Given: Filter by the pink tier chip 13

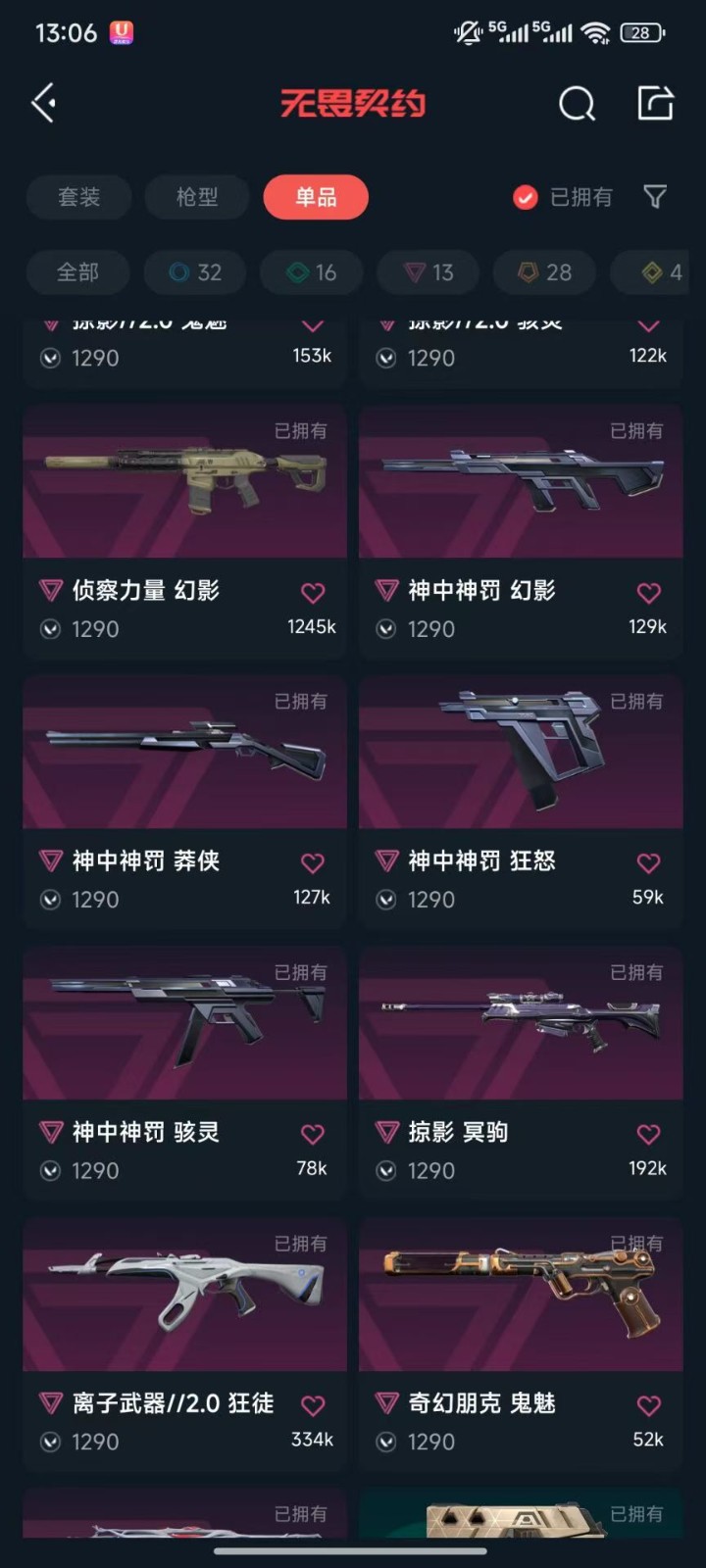Looking at the screenshot, I should (x=429, y=272).
